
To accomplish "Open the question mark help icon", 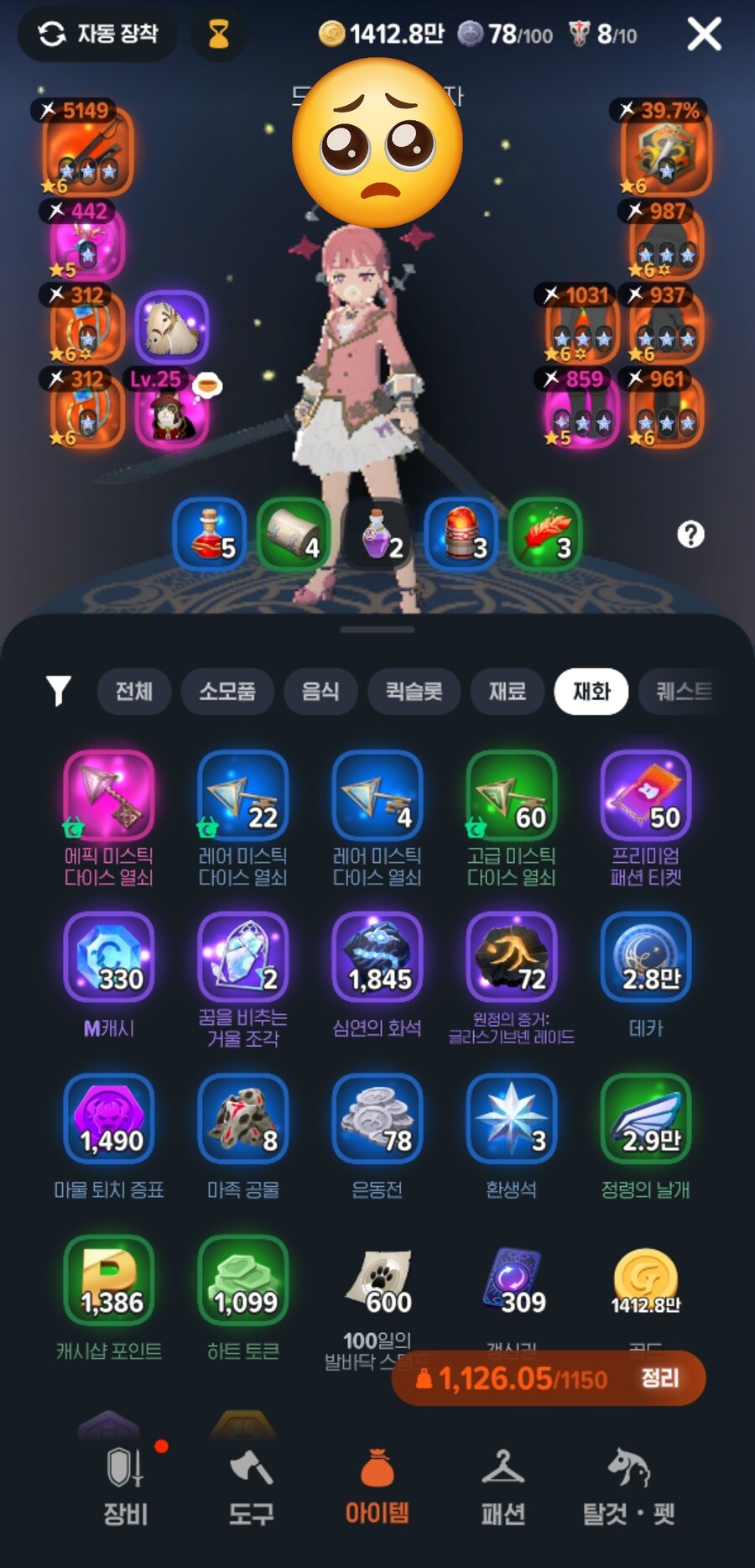I will coord(690,535).
